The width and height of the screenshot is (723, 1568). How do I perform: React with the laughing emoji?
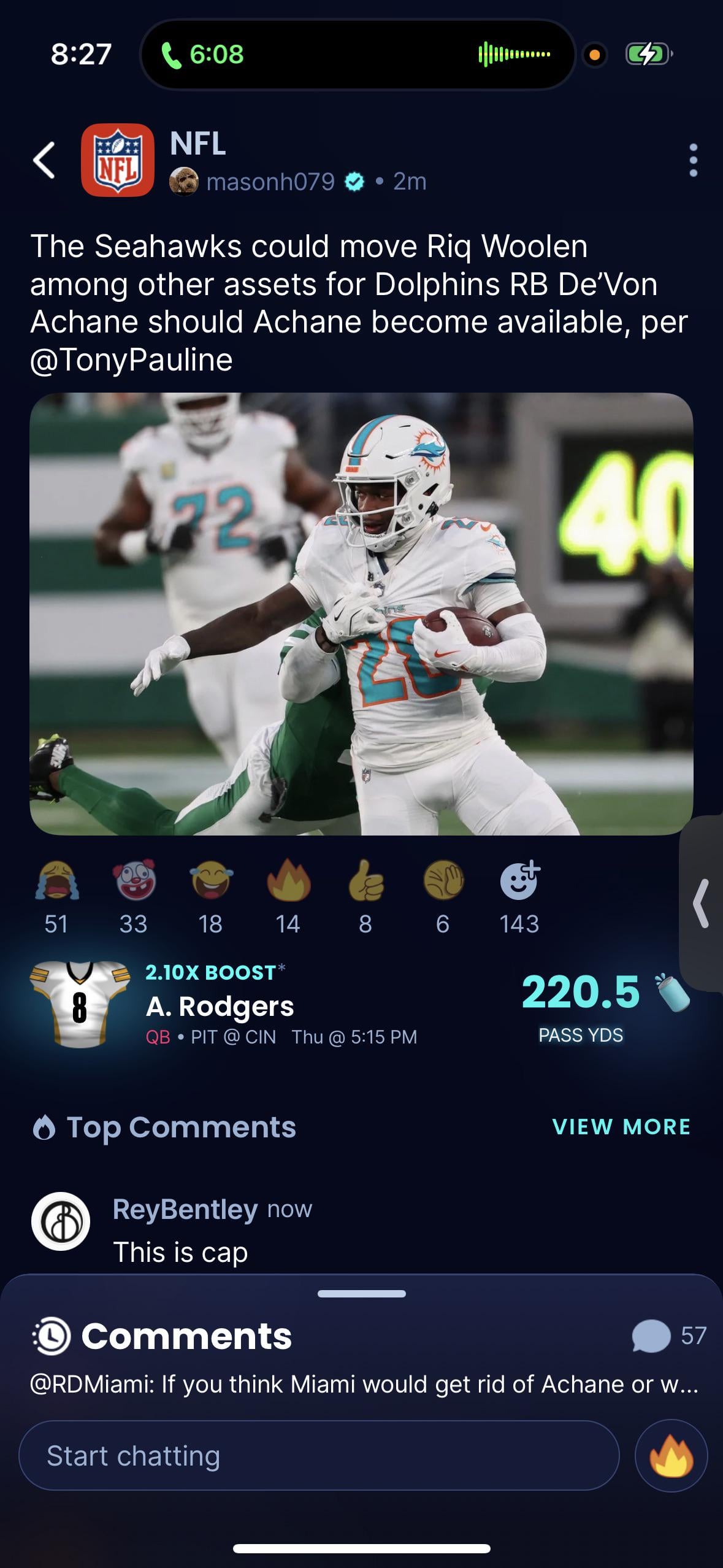[x=211, y=882]
